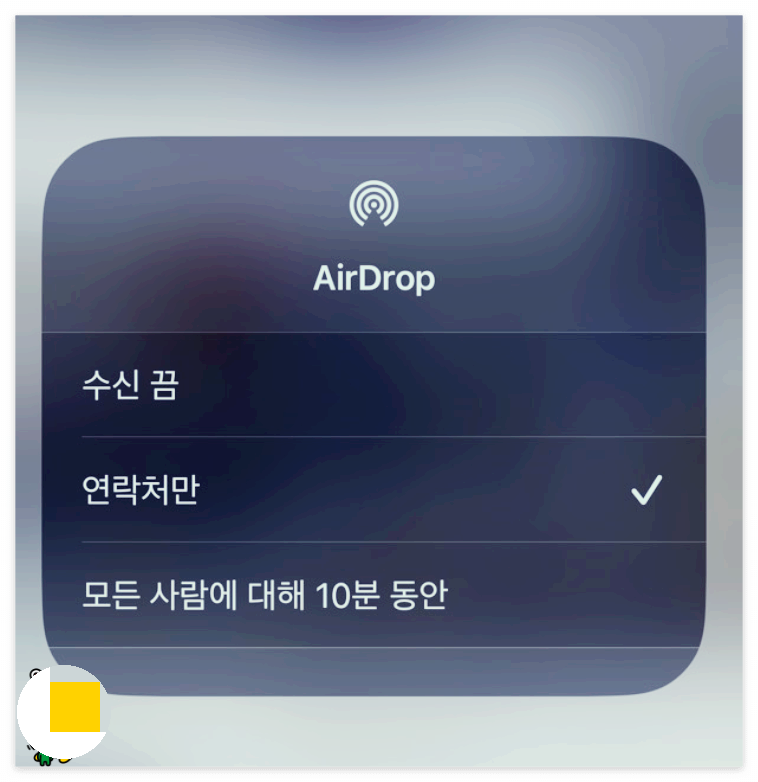Tap the divider line between options
Viewport: 758px width, 782px height.
[375, 438]
